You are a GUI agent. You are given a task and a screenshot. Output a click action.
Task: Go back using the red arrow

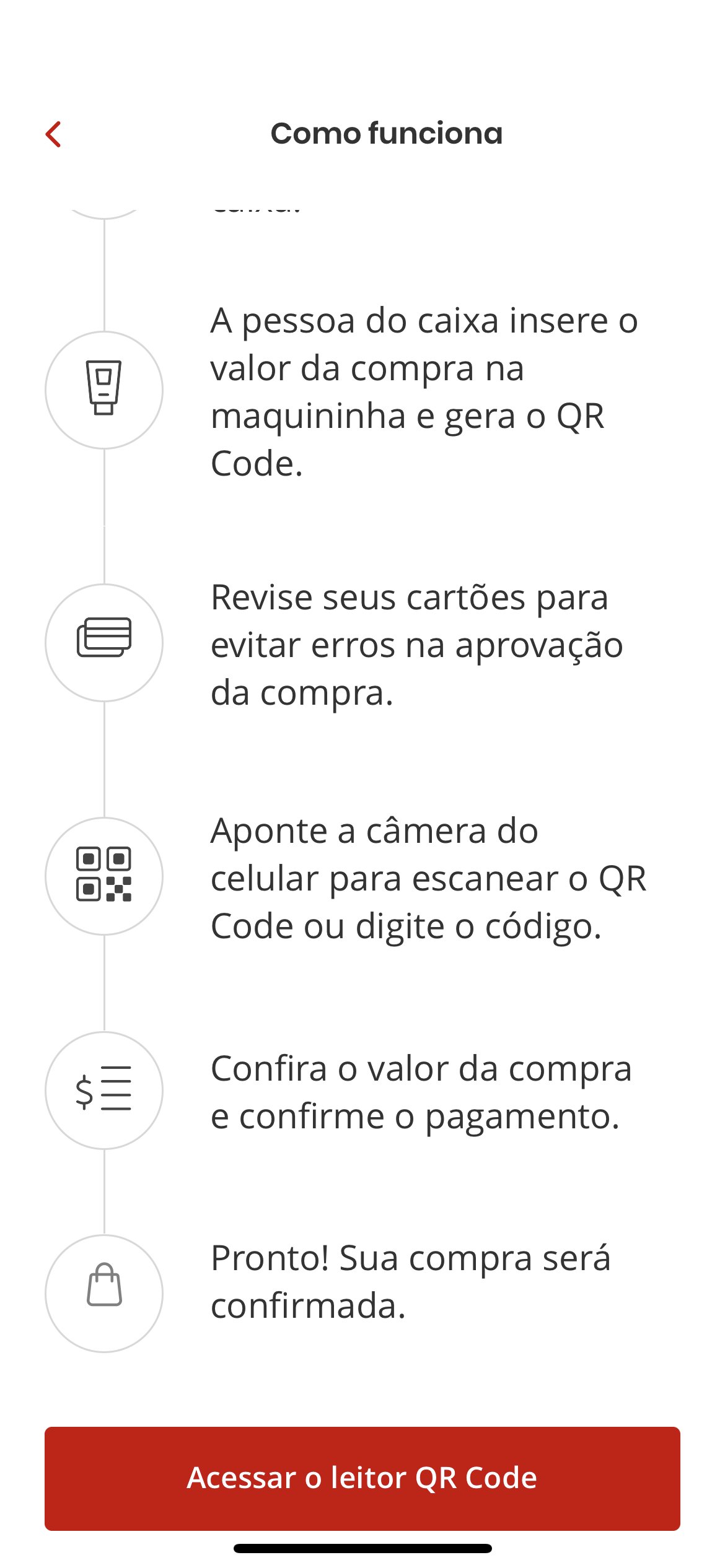click(x=53, y=134)
